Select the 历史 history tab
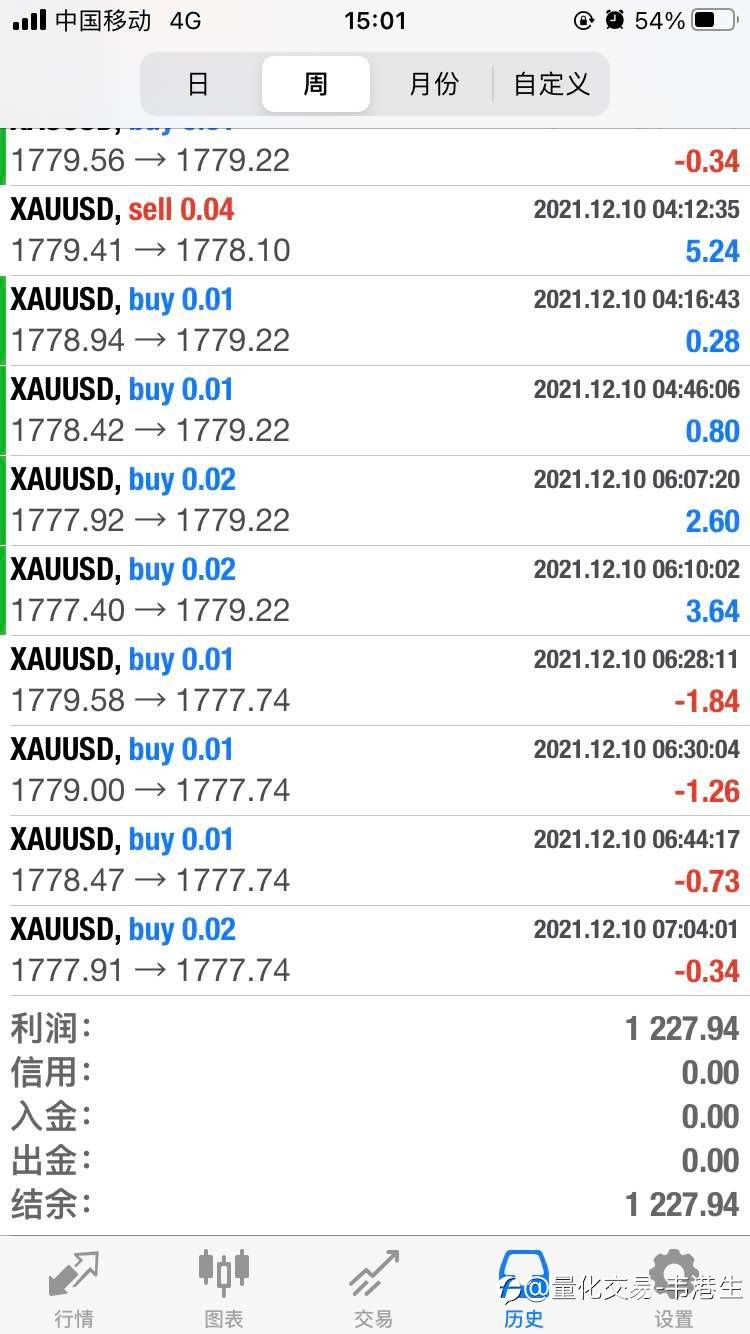This screenshot has width=750, height=1334. [524, 1287]
